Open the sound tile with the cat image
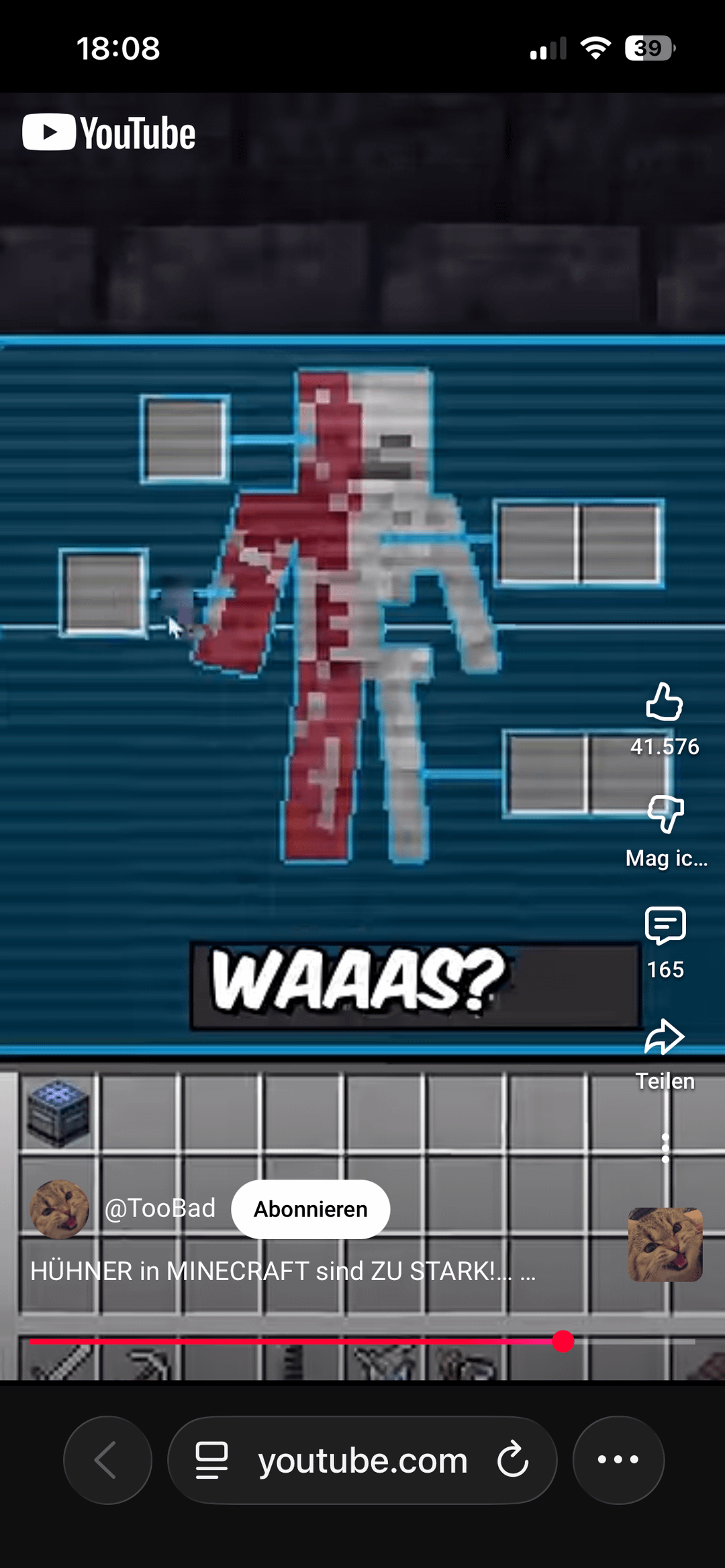 [665, 1245]
